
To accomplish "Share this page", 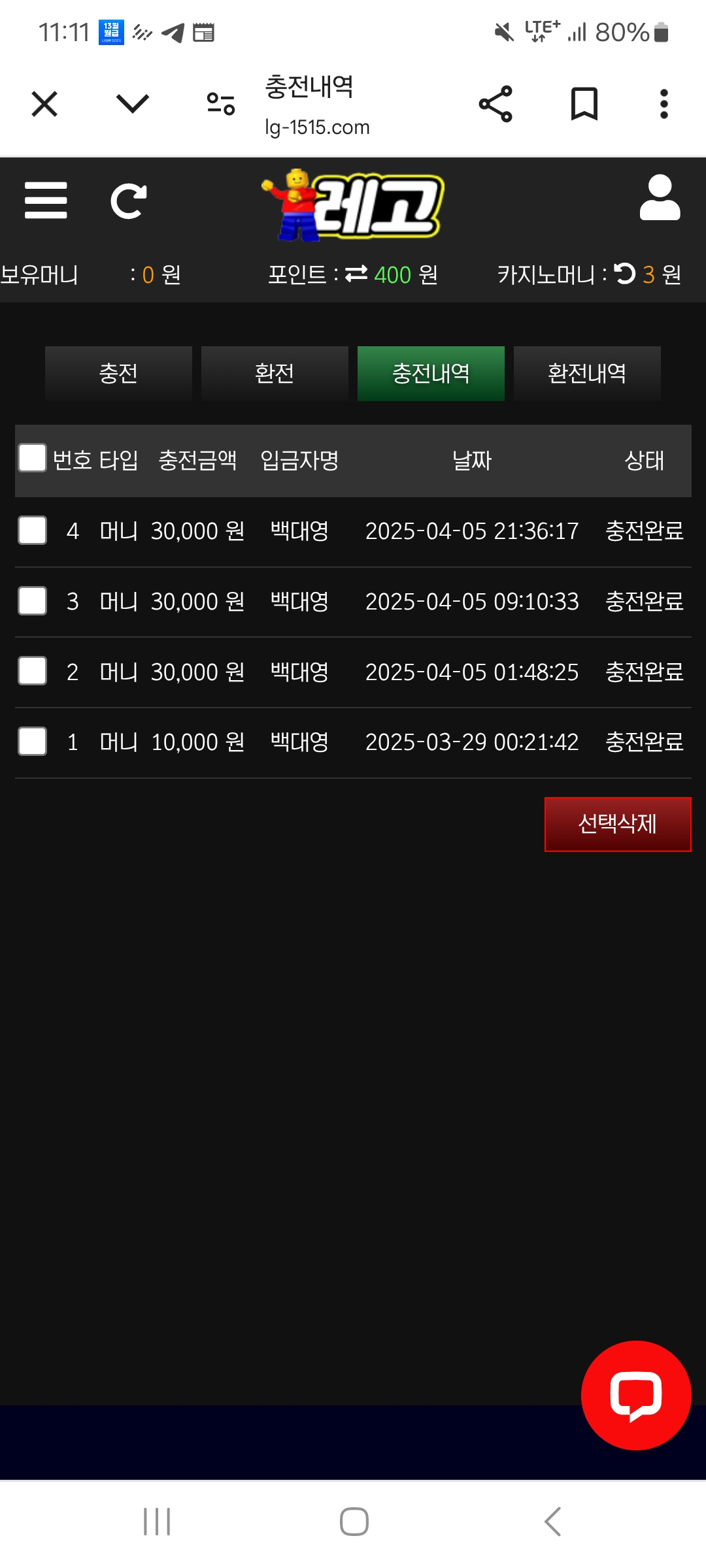I will (x=496, y=104).
